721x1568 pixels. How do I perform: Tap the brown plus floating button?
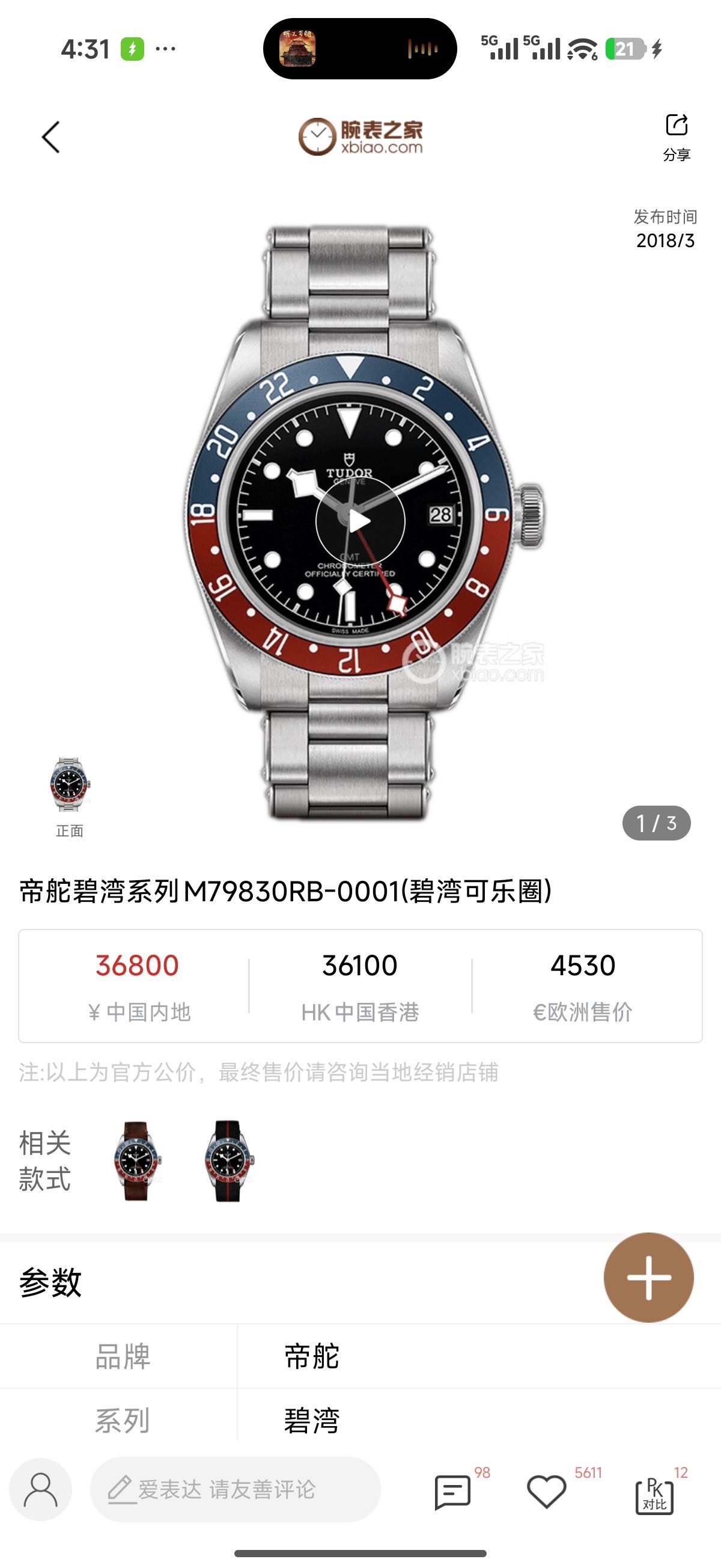click(648, 1277)
